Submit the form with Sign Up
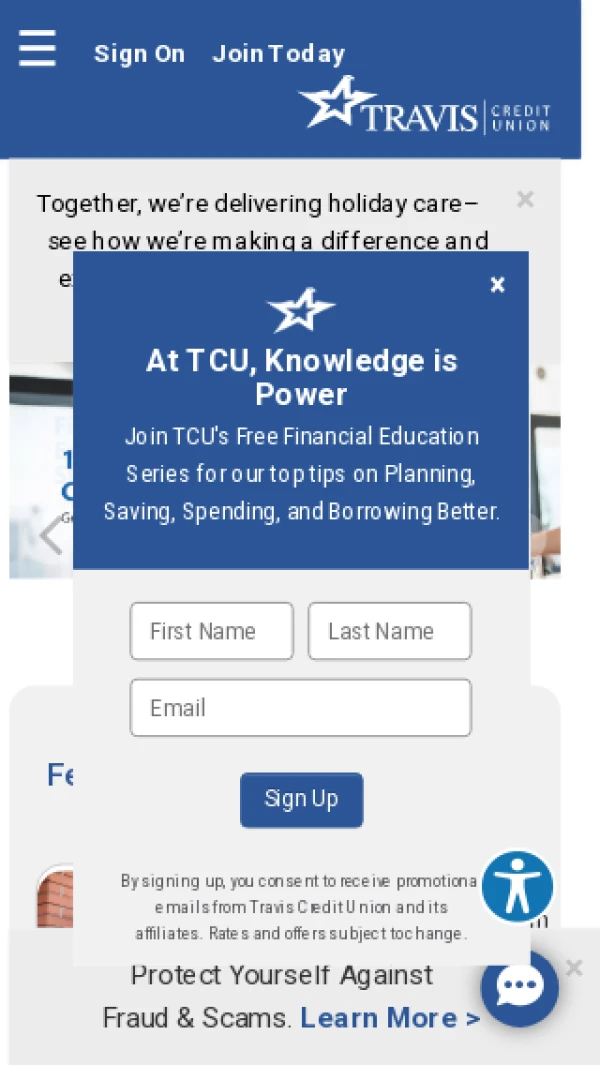The height and width of the screenshot is (1065, 600). pos(301,799)
